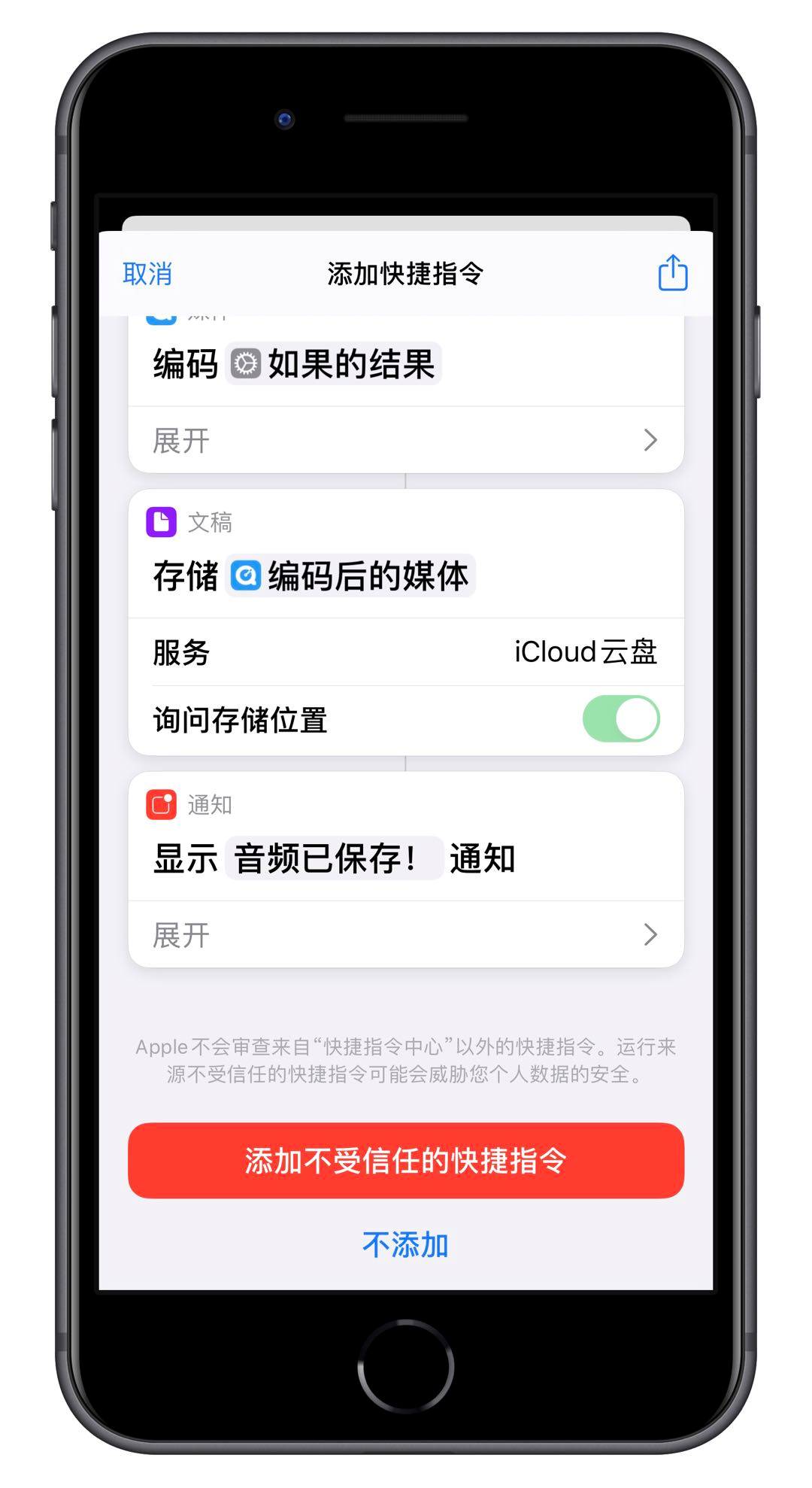Tap the 如果的结果 variable token
The width and height of the screenshot is (812, 1488).
point(334,364)
